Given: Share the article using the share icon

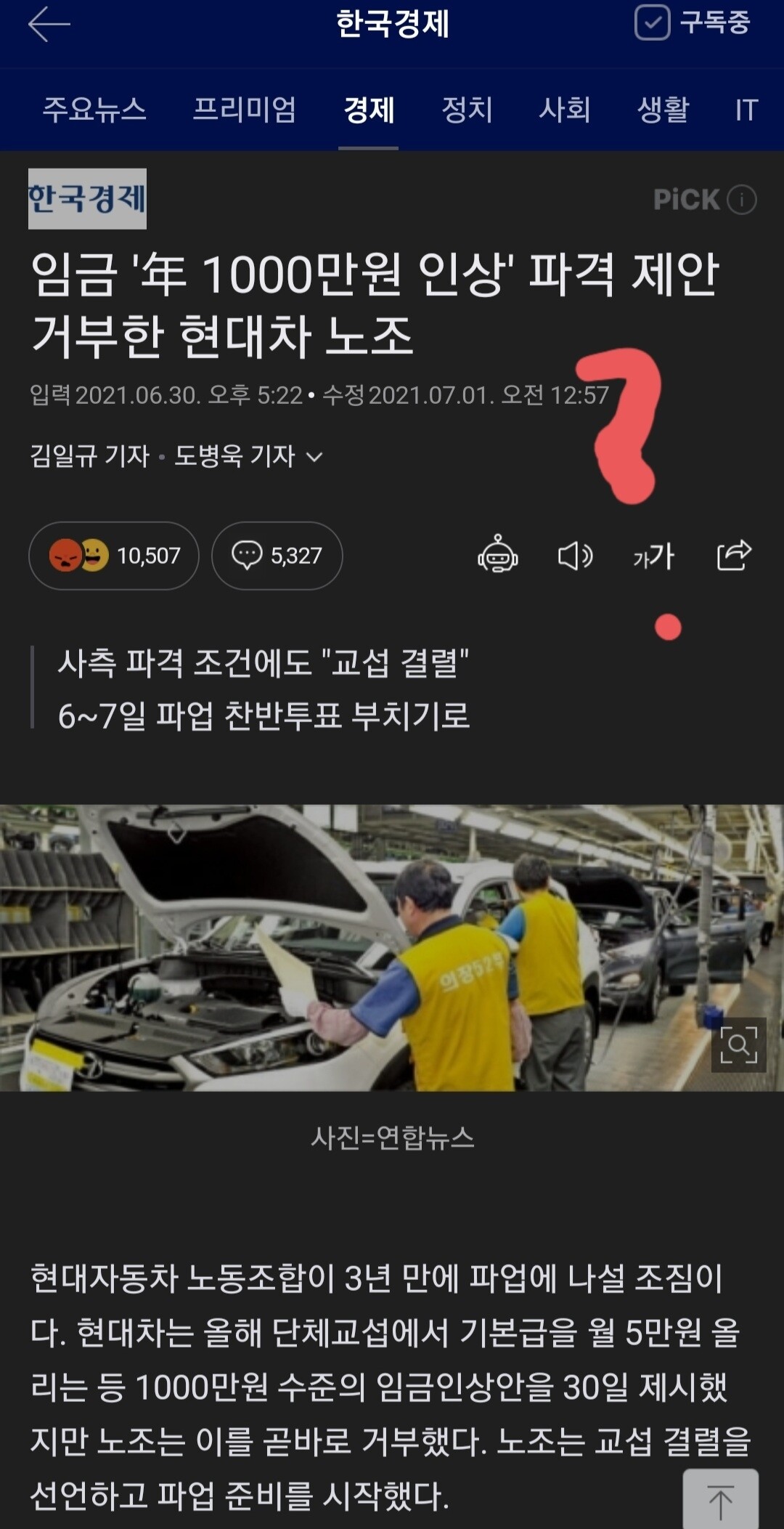Looking at the screenshot, I should tap(733, 556).
